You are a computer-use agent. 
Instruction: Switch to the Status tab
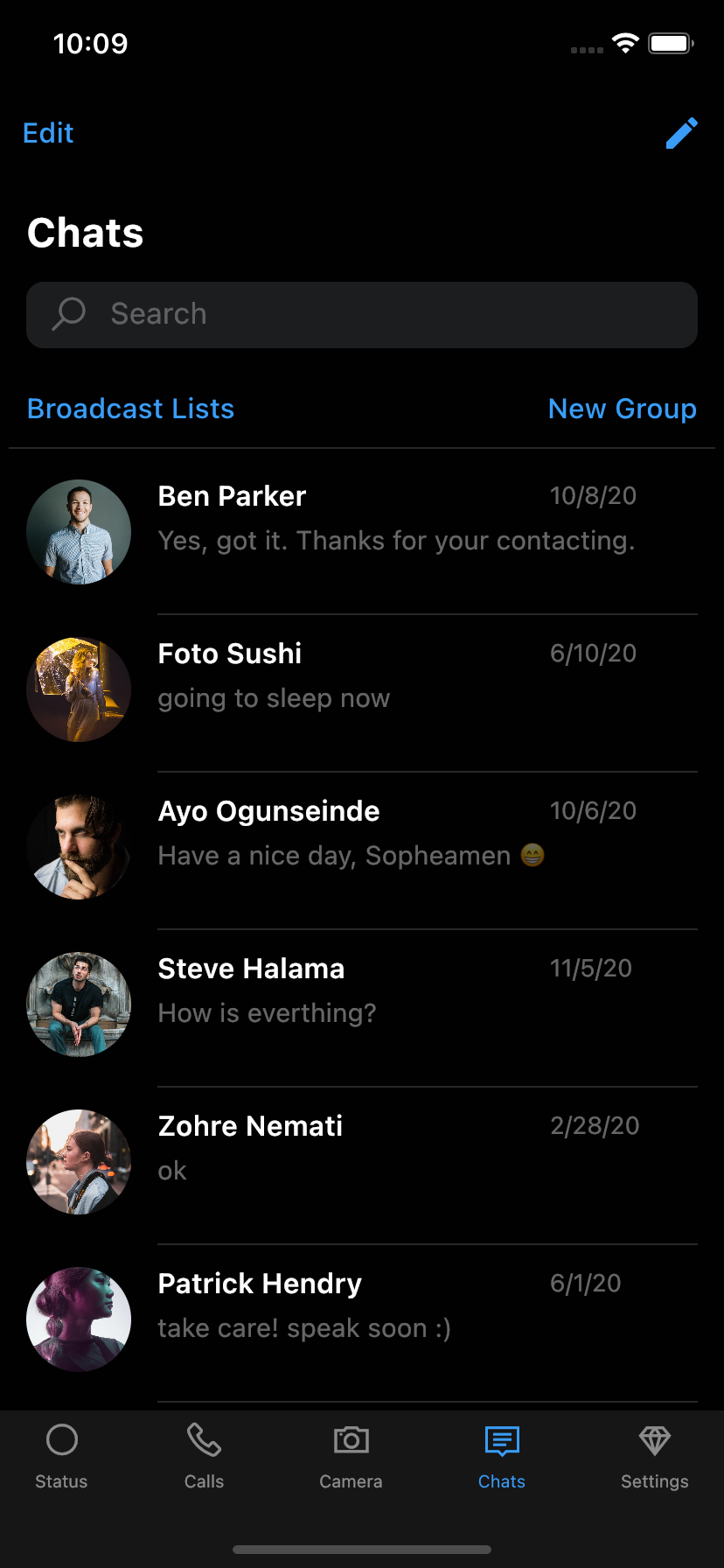tap(60, 1457)
